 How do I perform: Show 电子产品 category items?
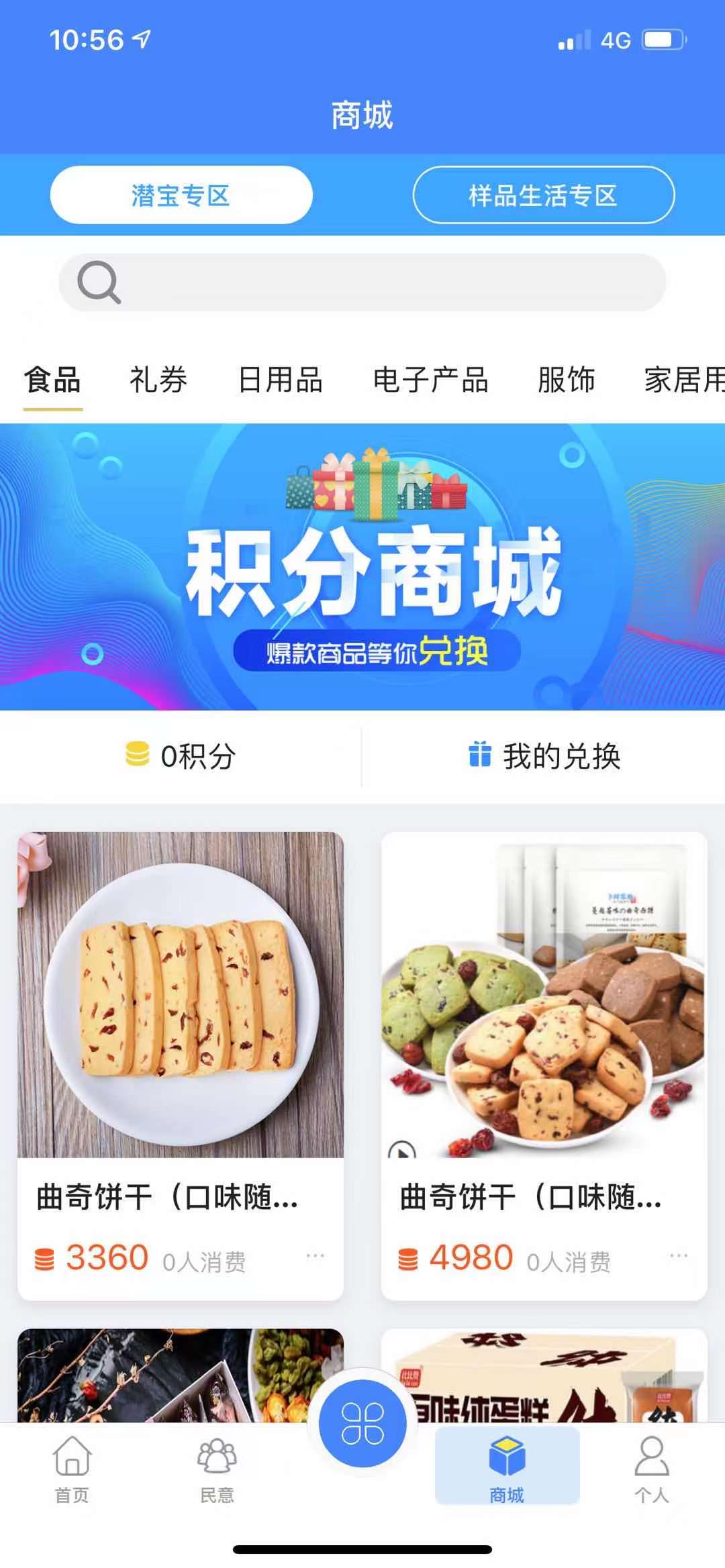(430, 380)
